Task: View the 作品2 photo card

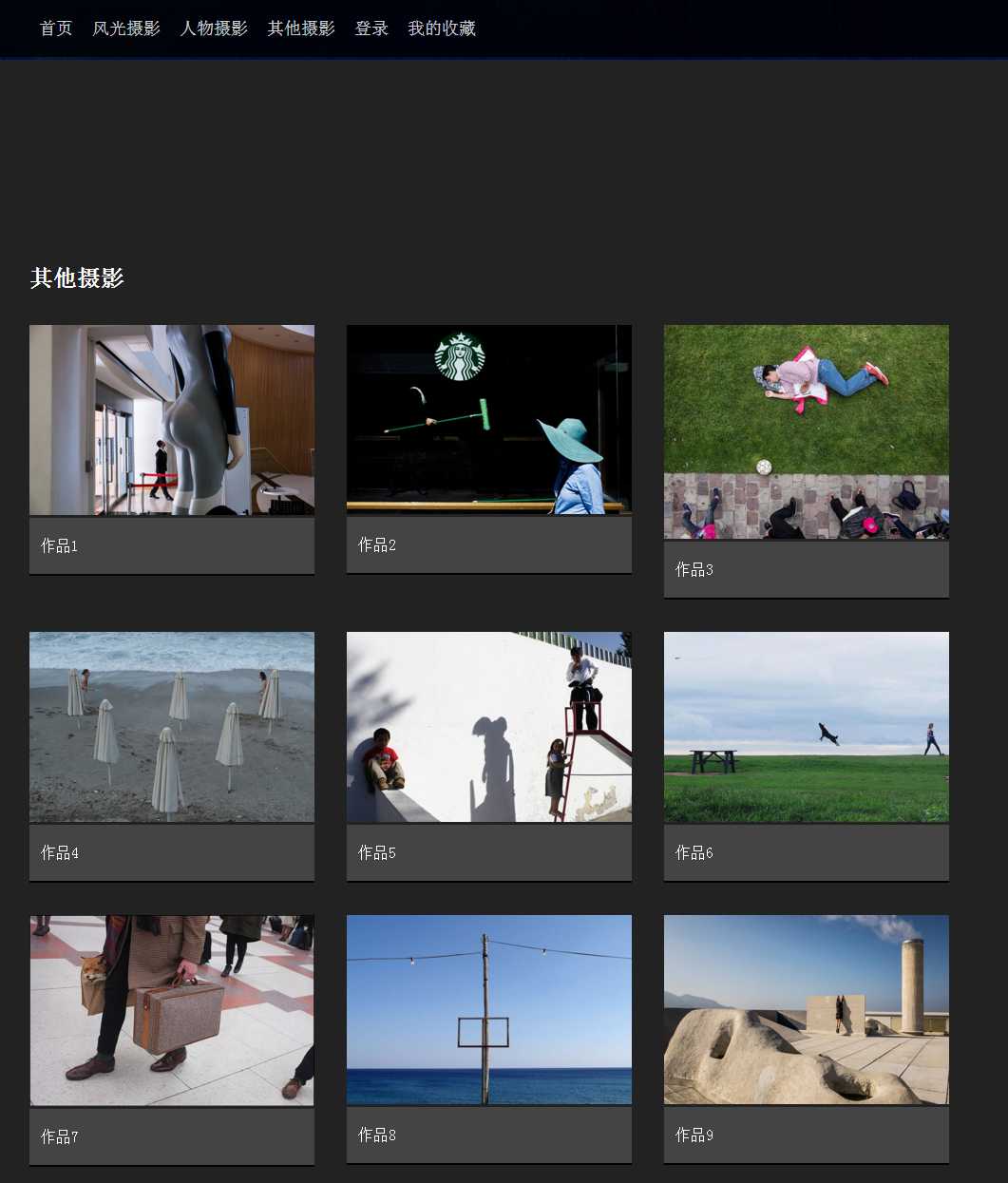Action: pyautogui.click(x=489, y=420)
